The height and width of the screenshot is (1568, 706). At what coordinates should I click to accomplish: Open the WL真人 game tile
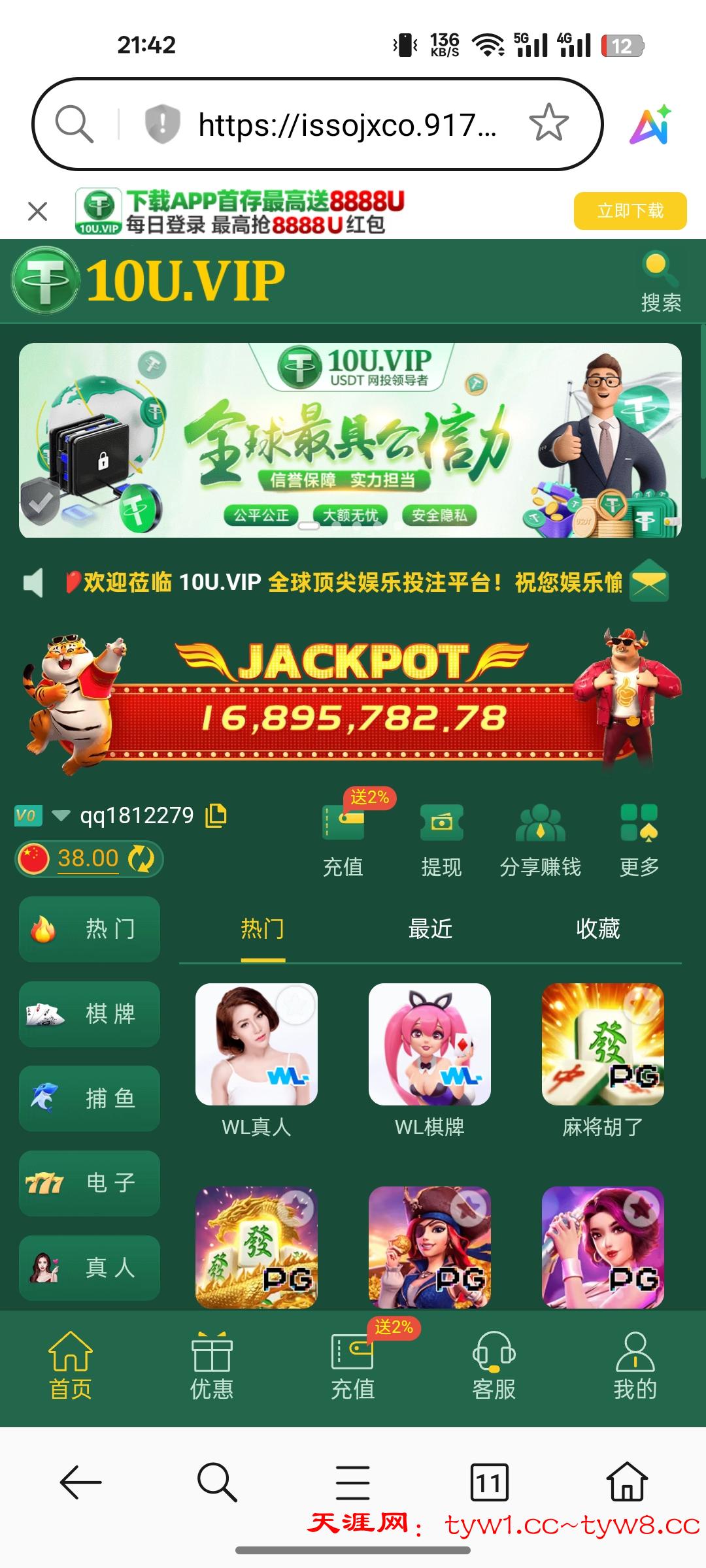point(256,1044)
